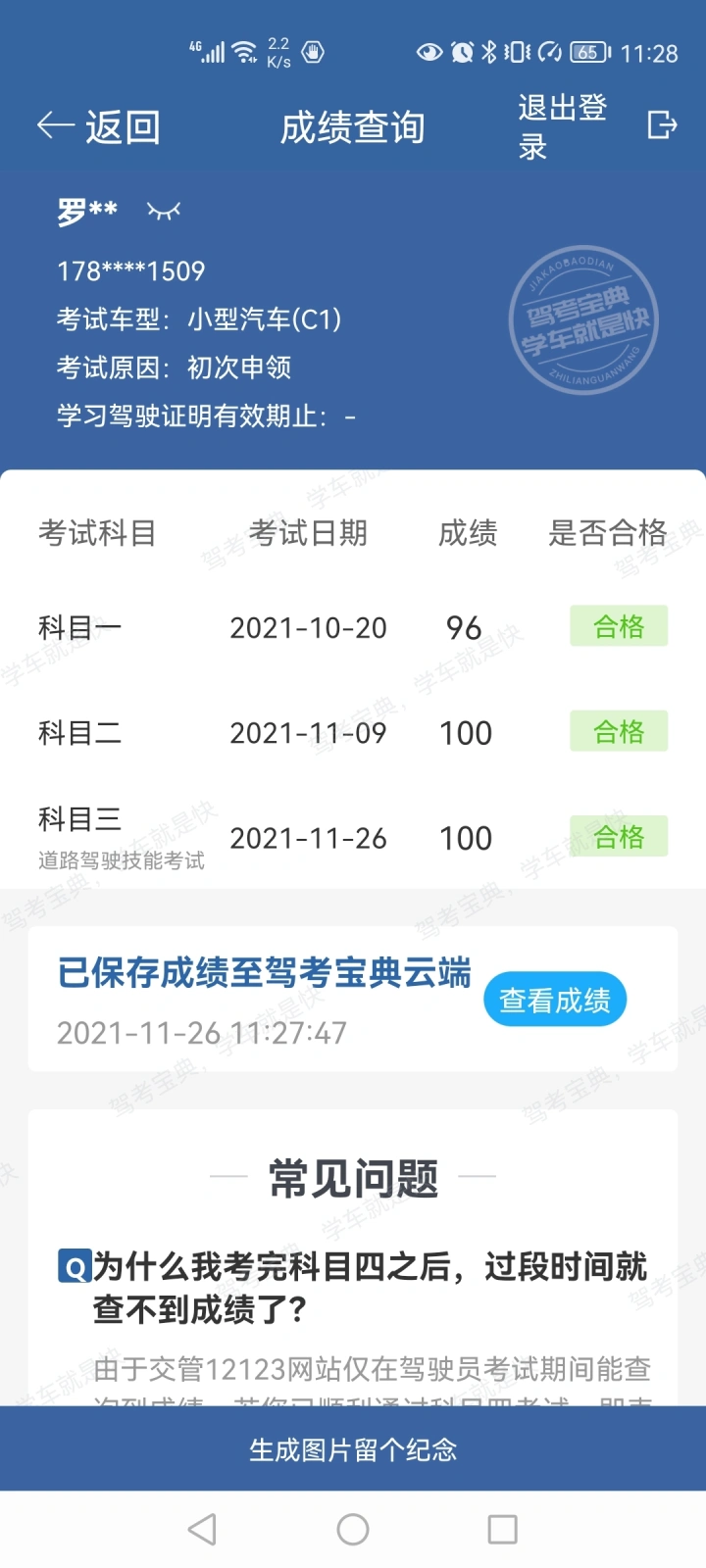This screenshot has width=706, height=1568.
Task: Go back using the 返回 arrow
Action: 98,126
